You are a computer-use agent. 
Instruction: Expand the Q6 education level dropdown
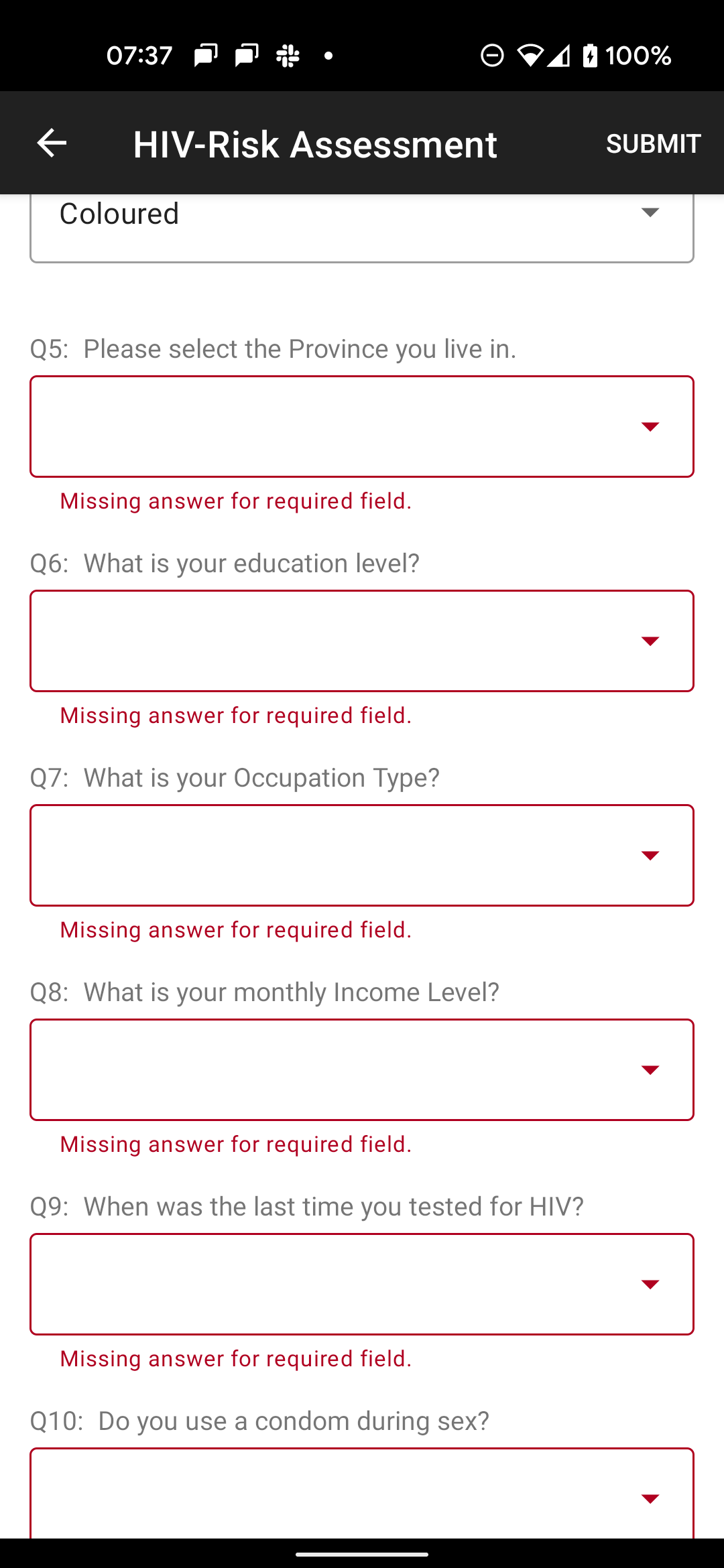tap(362, 641)
